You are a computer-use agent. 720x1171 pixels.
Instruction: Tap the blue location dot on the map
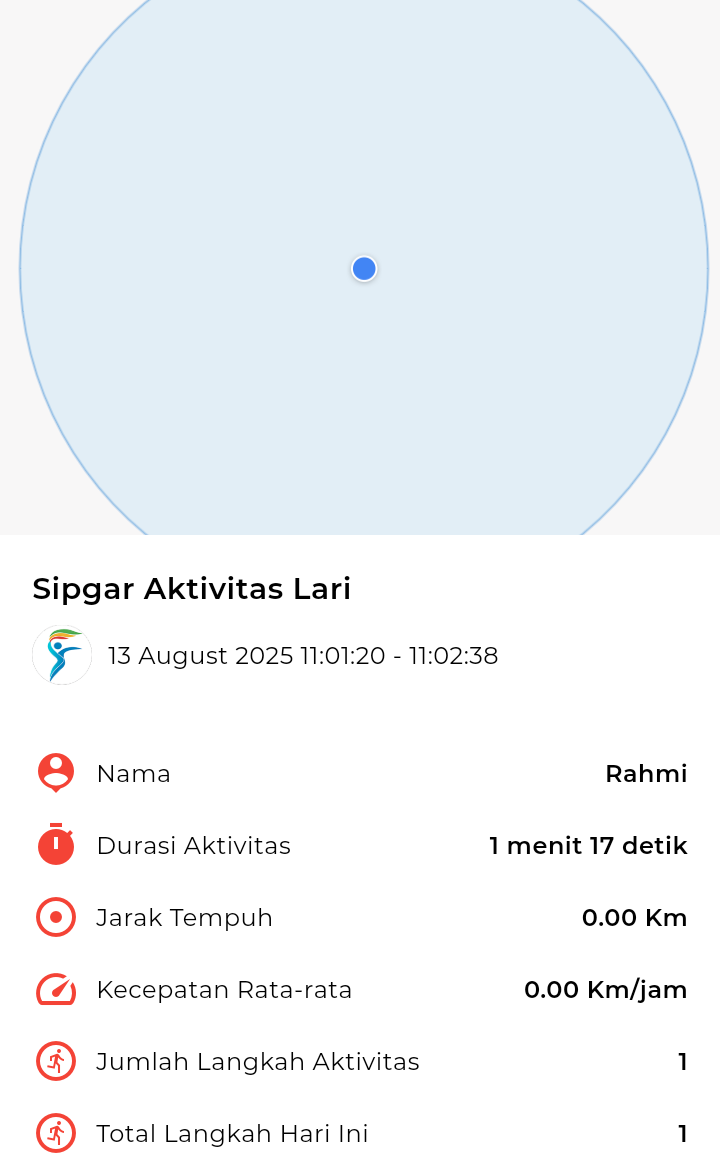pos(364,269)
